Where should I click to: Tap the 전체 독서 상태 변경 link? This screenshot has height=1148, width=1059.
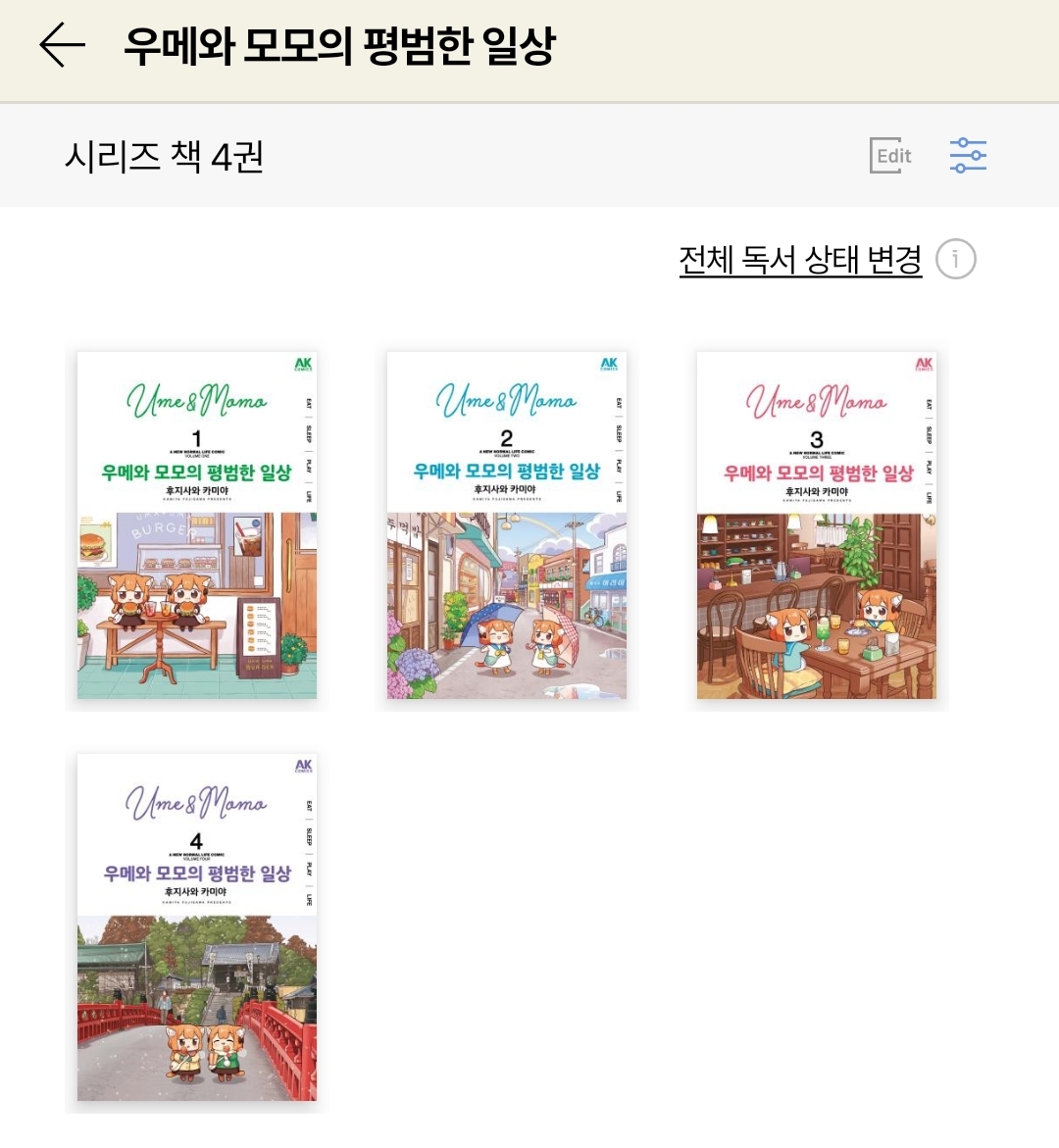point(800,260)
